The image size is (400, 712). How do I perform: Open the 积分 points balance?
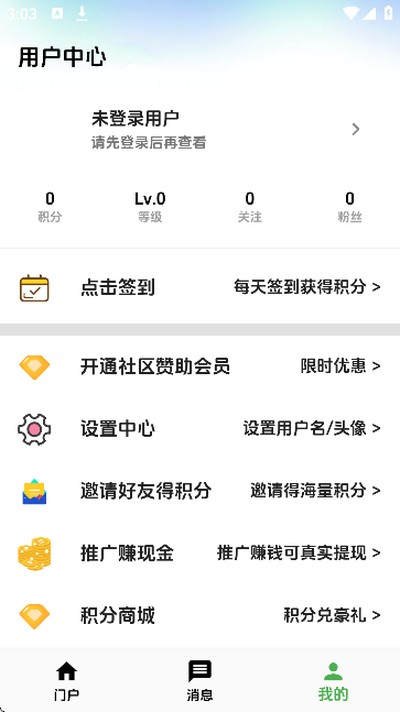(x=50, y=207)
